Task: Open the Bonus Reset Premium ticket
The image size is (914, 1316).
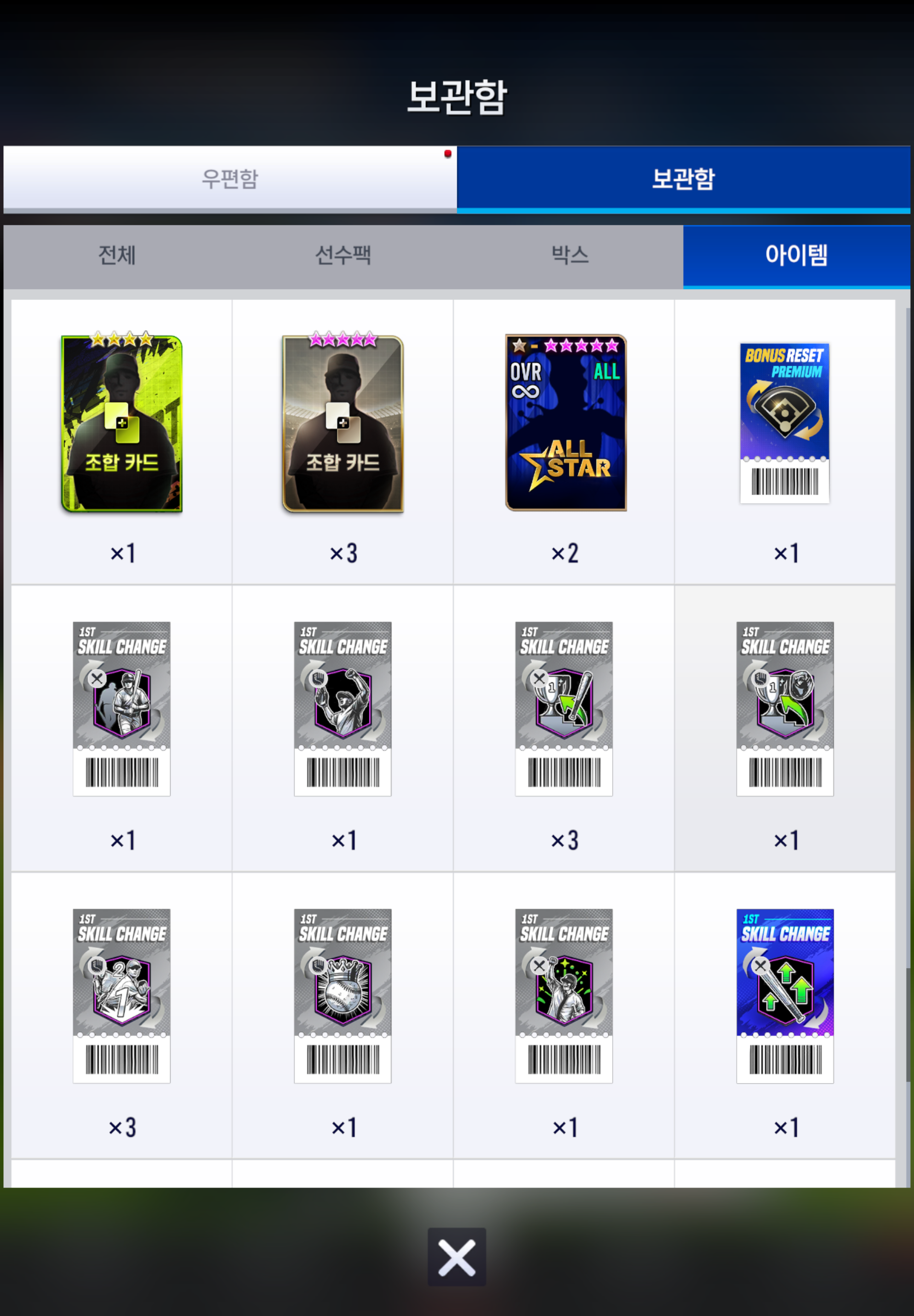Action: click(784, 423)
